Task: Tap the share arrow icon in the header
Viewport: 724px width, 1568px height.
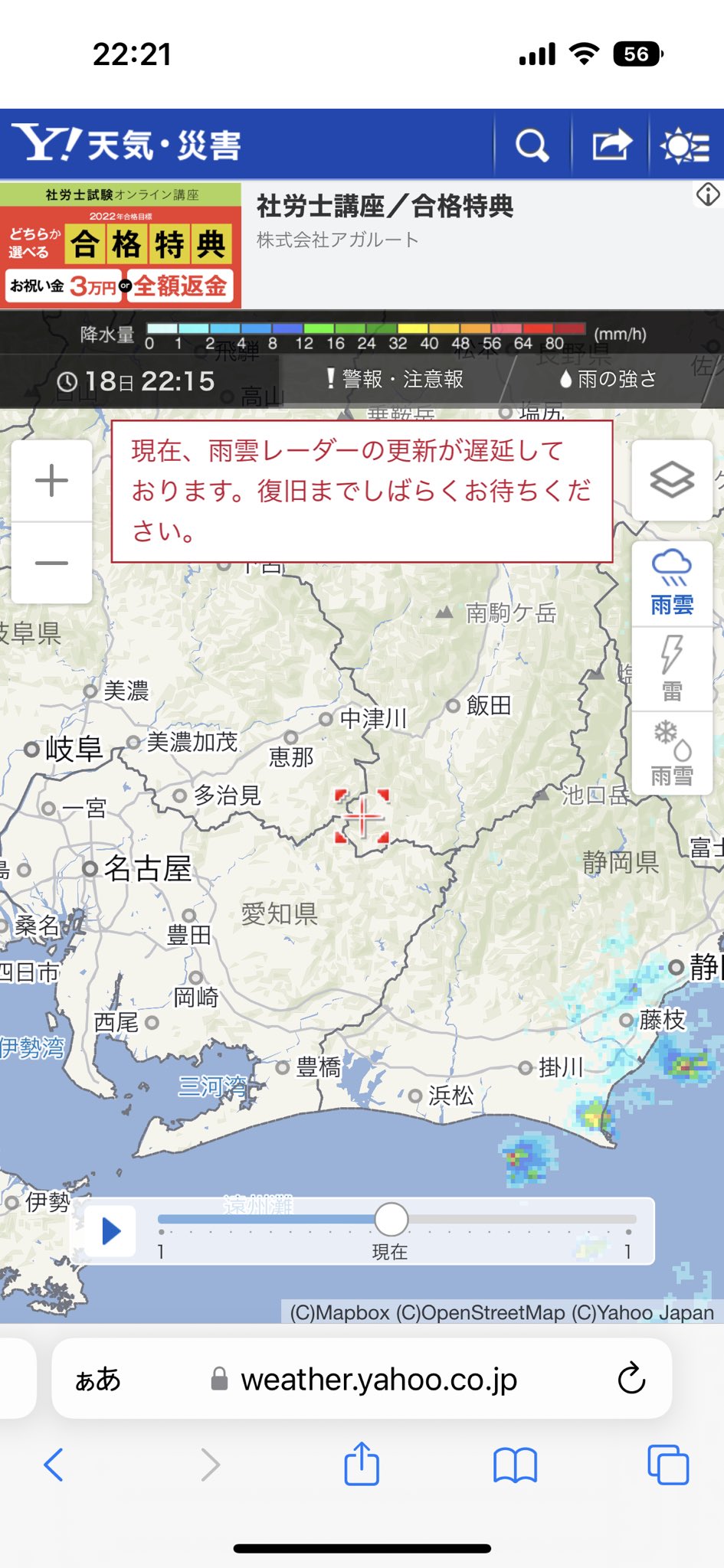Action: point(611,145)
